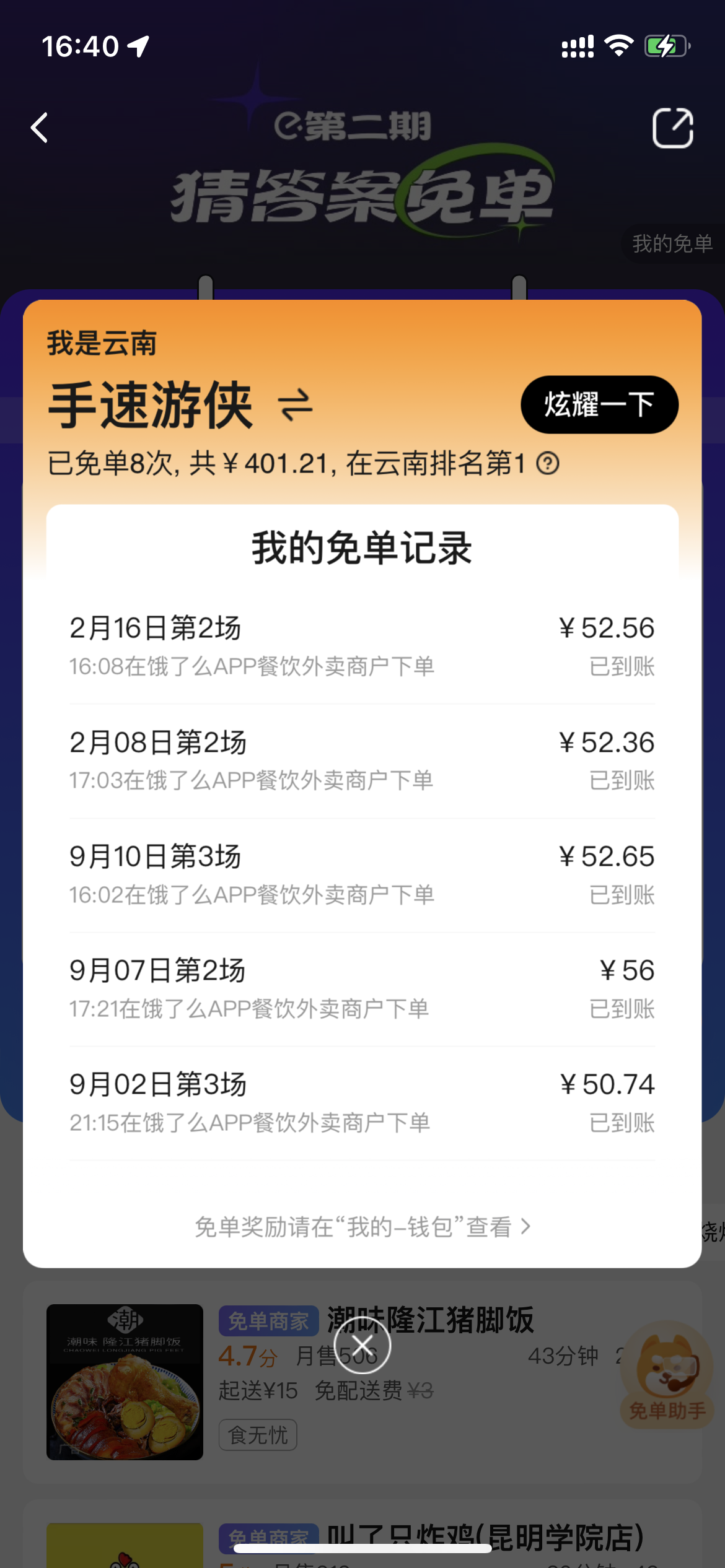Tap the 炫耀一下 button
The image size is (725, 1568).
click(x=599, y=404)
